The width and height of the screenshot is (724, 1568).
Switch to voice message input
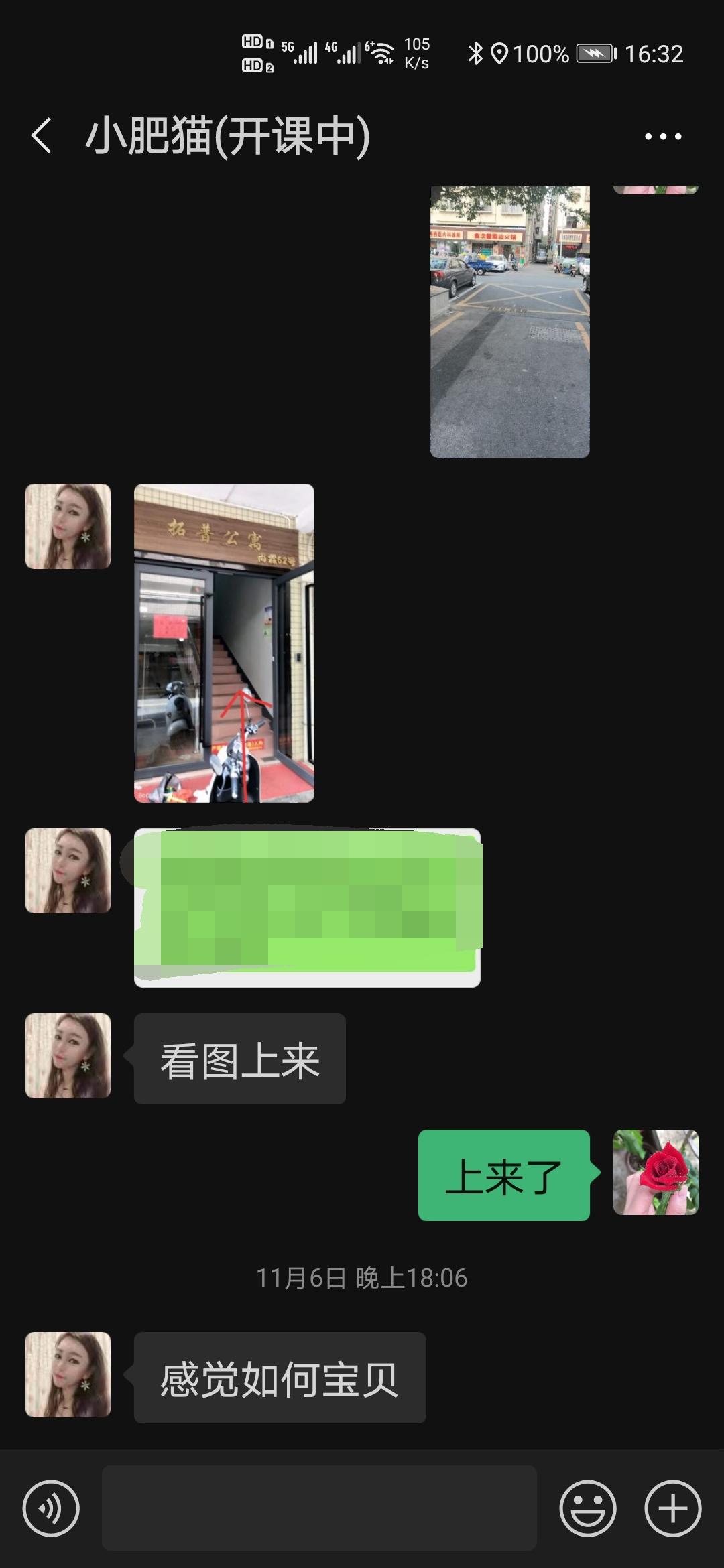point(51,1508)
